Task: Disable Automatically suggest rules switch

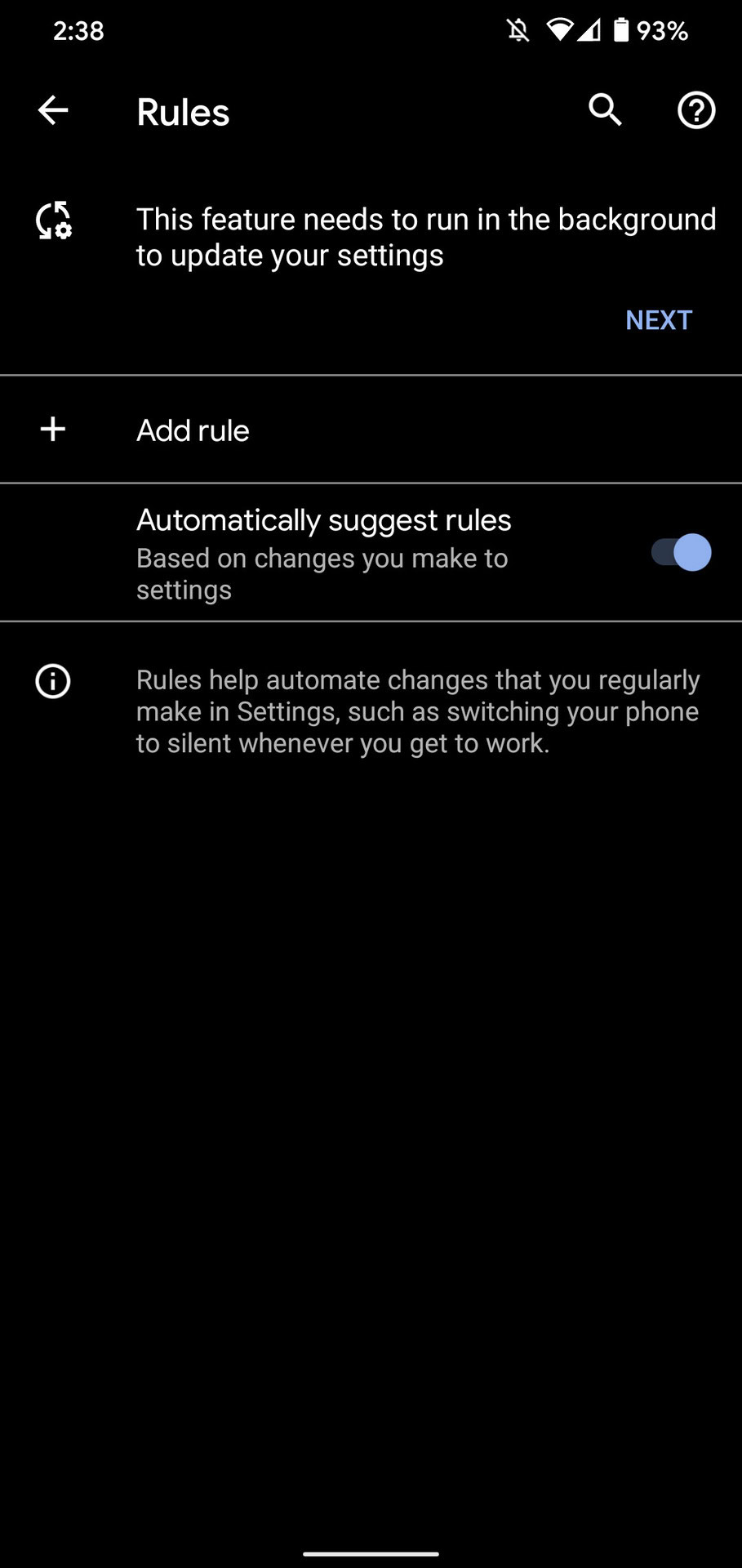Action: click(681, 553)
